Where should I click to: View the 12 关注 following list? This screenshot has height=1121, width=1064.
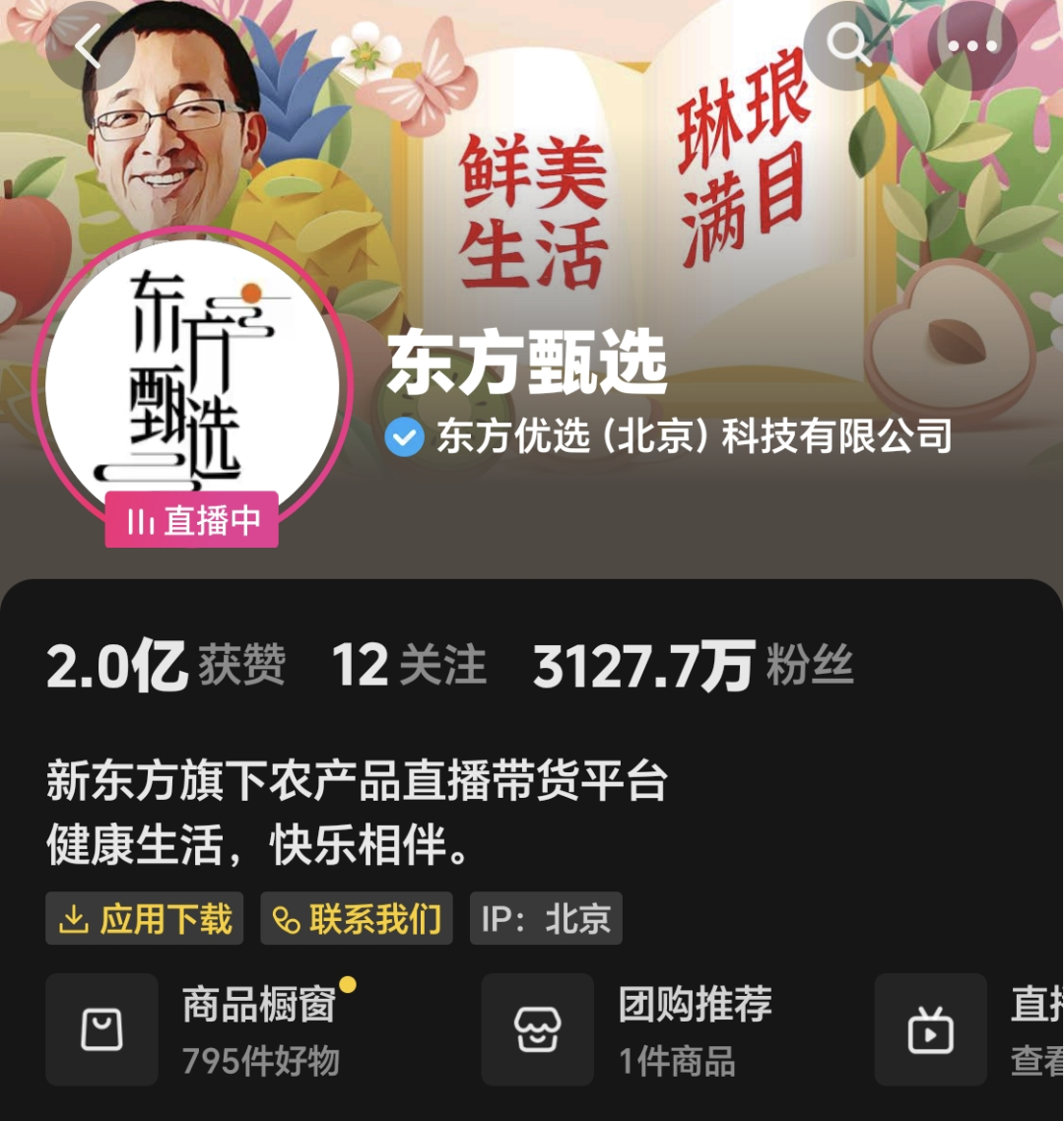click(x=409, y=666)
